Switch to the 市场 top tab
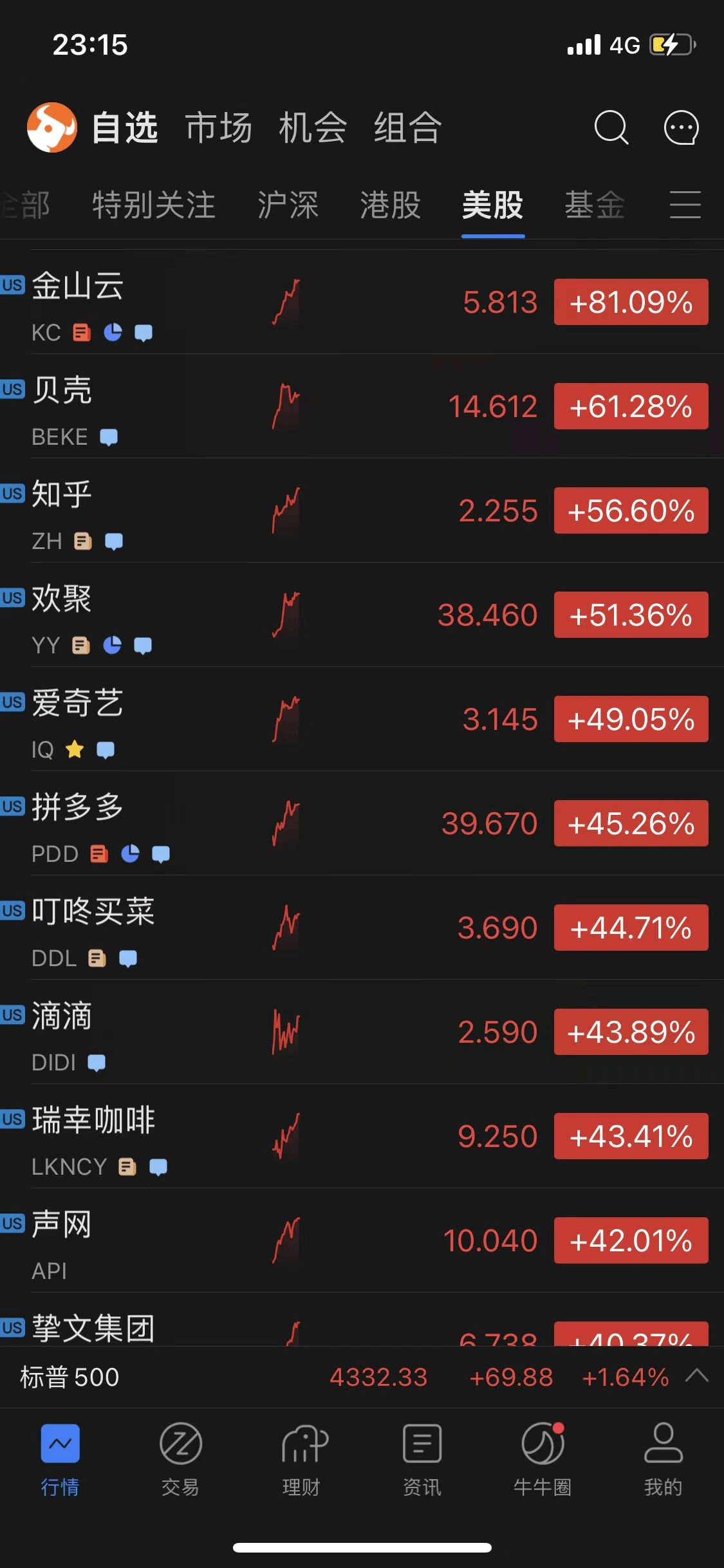The image size is (724, 1568). pos(219,127)
